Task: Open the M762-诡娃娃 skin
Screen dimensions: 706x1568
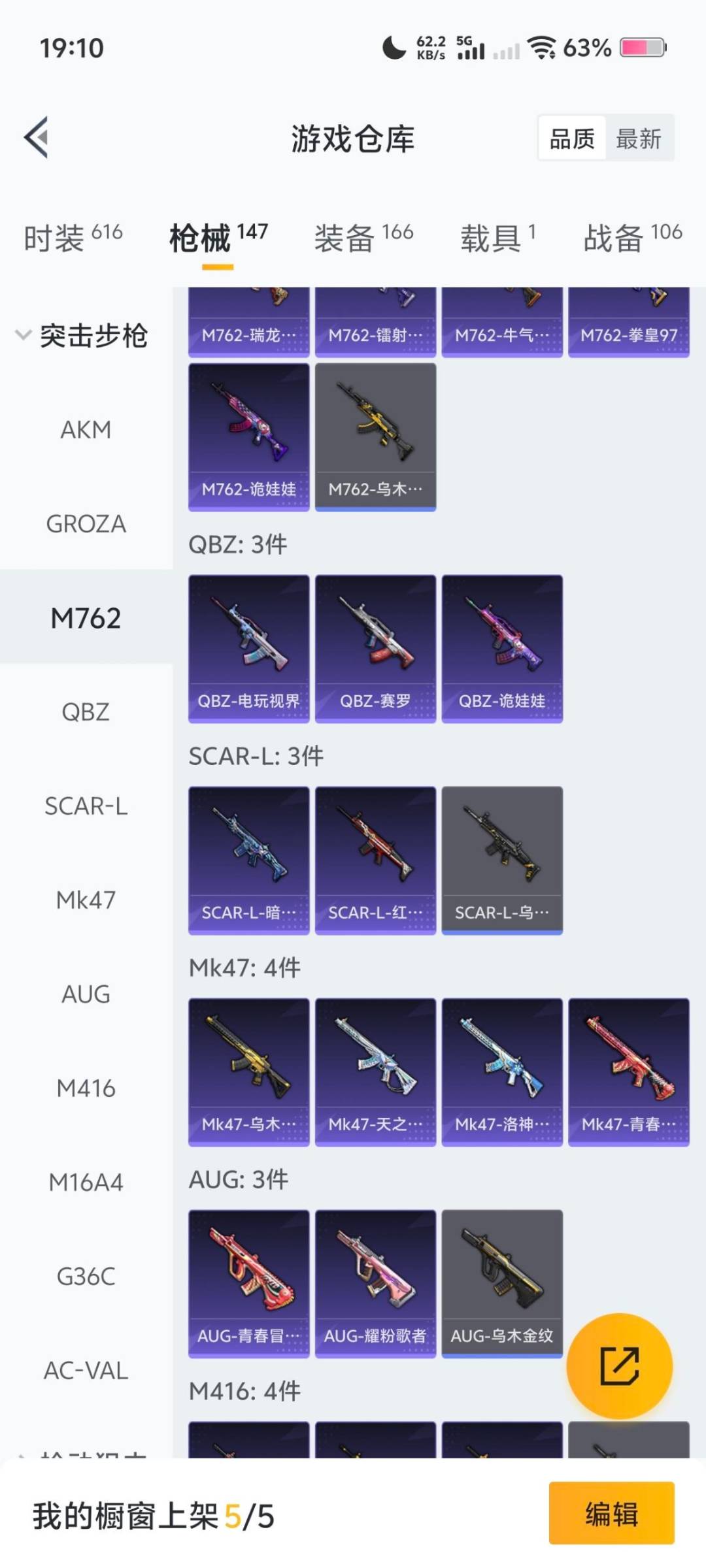Action: (248, 436)
